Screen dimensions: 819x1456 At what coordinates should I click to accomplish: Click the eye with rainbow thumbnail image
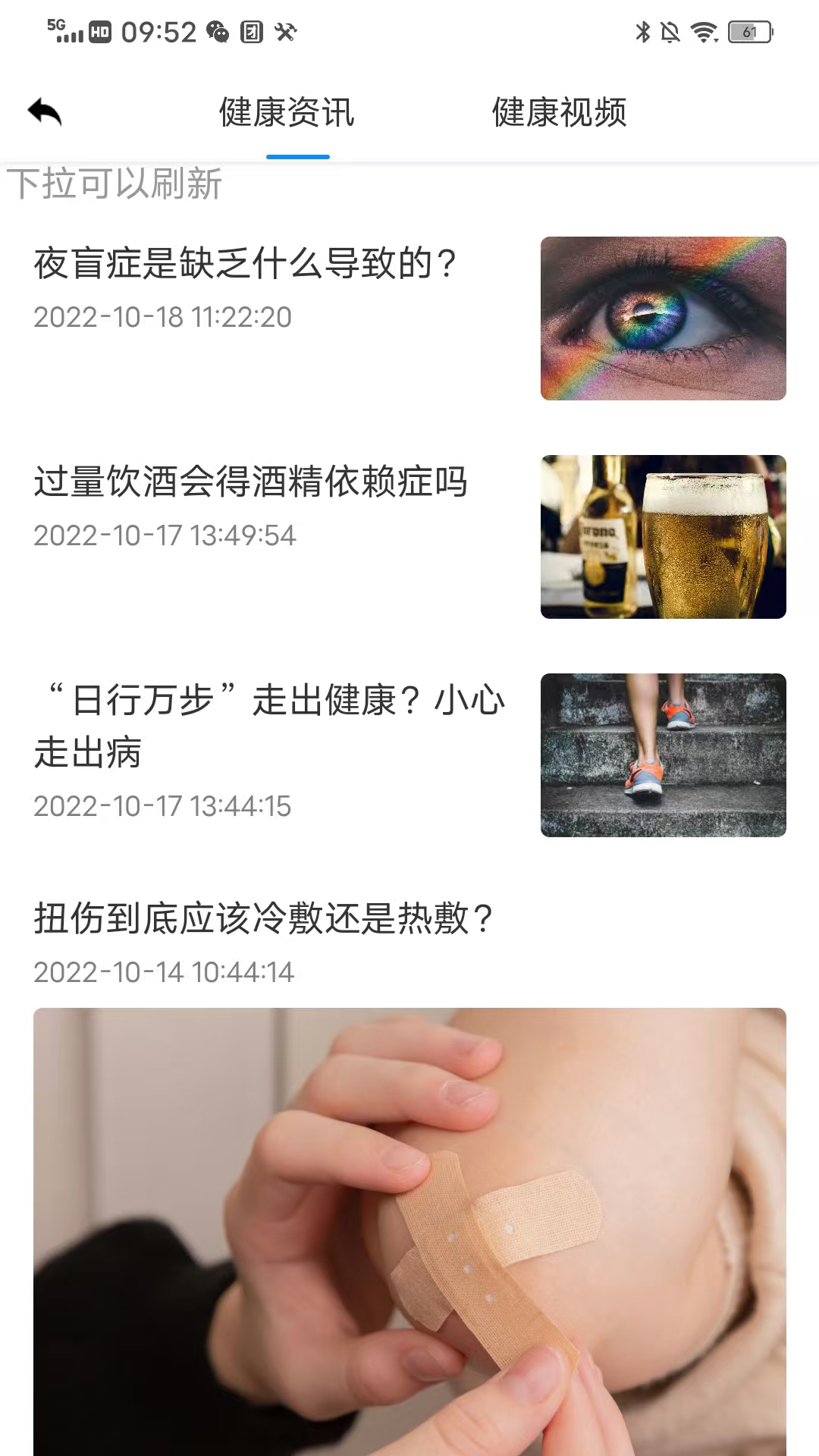tap(664, 318)
